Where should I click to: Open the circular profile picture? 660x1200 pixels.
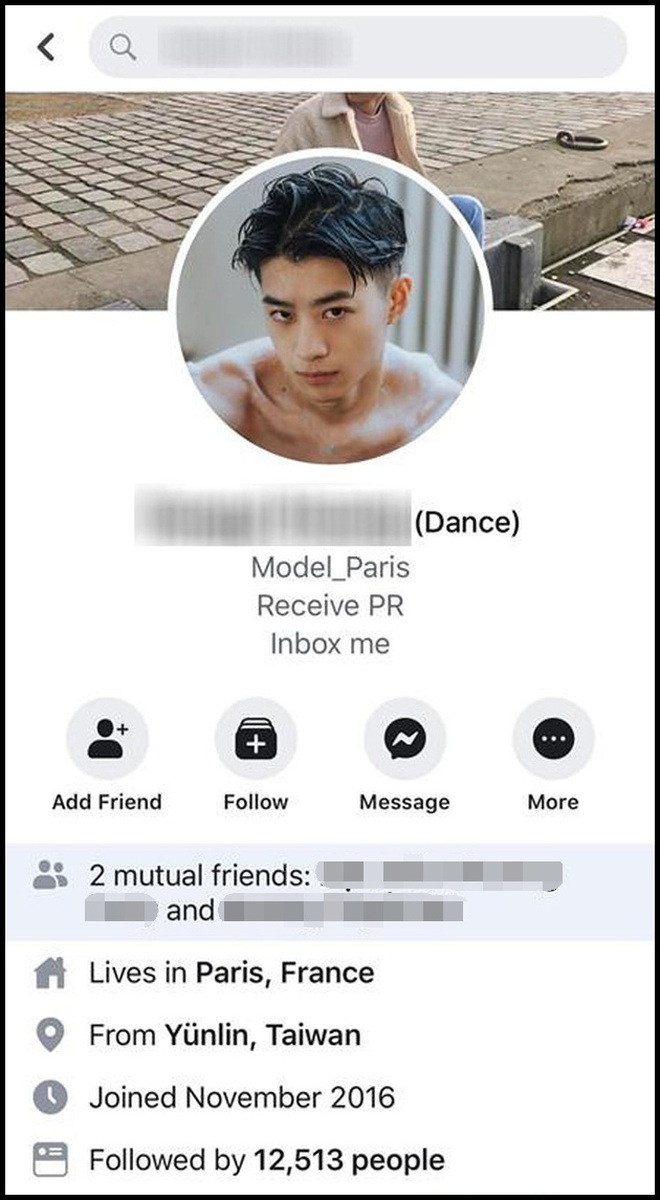[x=329, y=308]
